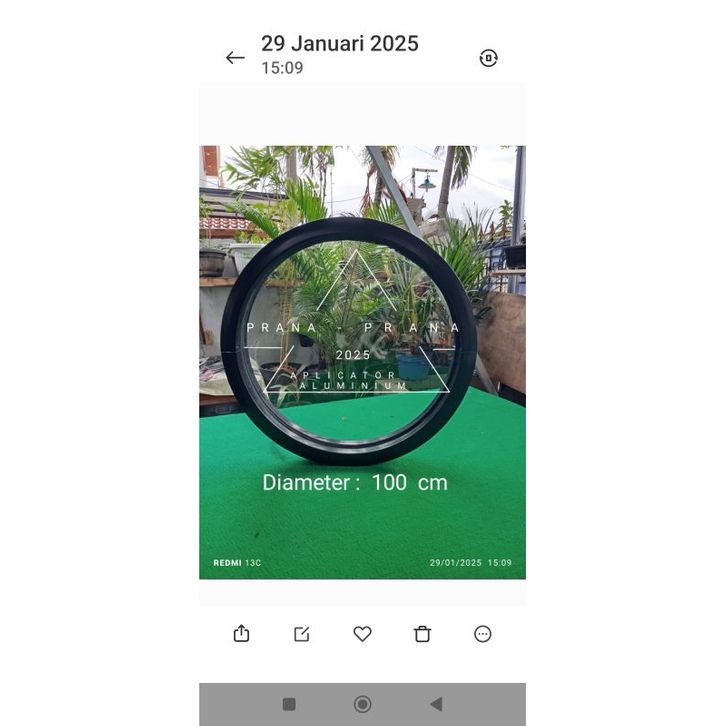Image resolution: width=726 pixels, height=726 pixels.
Task: Tap the system back triangle
Action: tap(436, 704)
